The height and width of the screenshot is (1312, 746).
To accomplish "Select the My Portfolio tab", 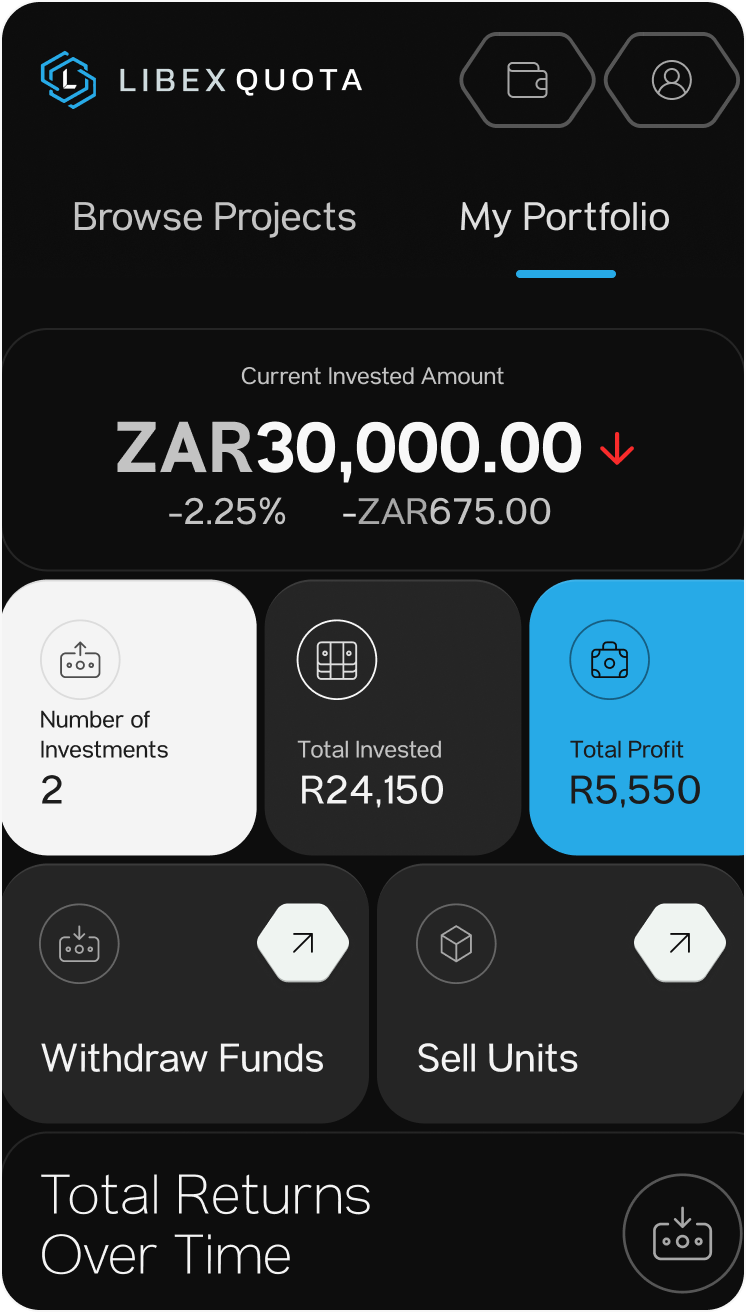I will (x=564, y=217).
